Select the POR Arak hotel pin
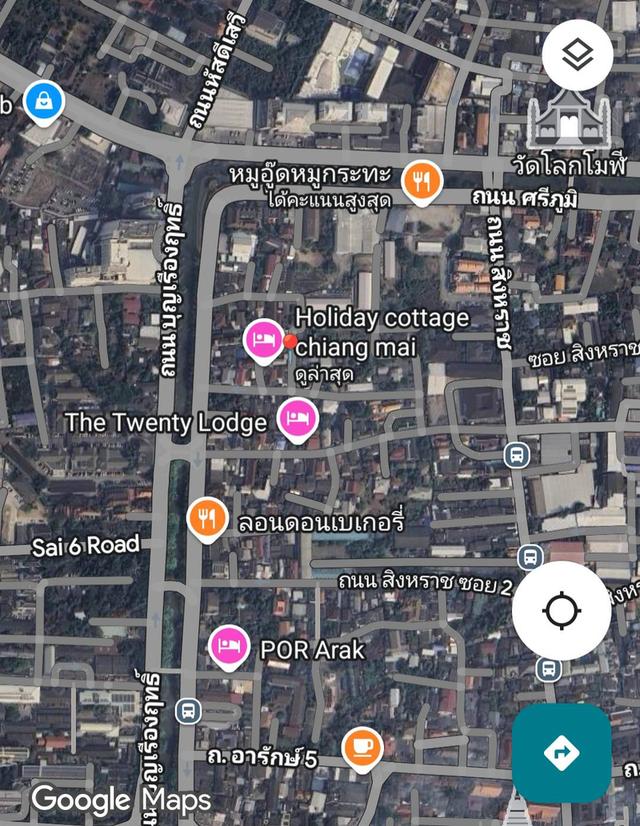The height and width of the screenshot is (826, 640). click(x=230, y=645)
